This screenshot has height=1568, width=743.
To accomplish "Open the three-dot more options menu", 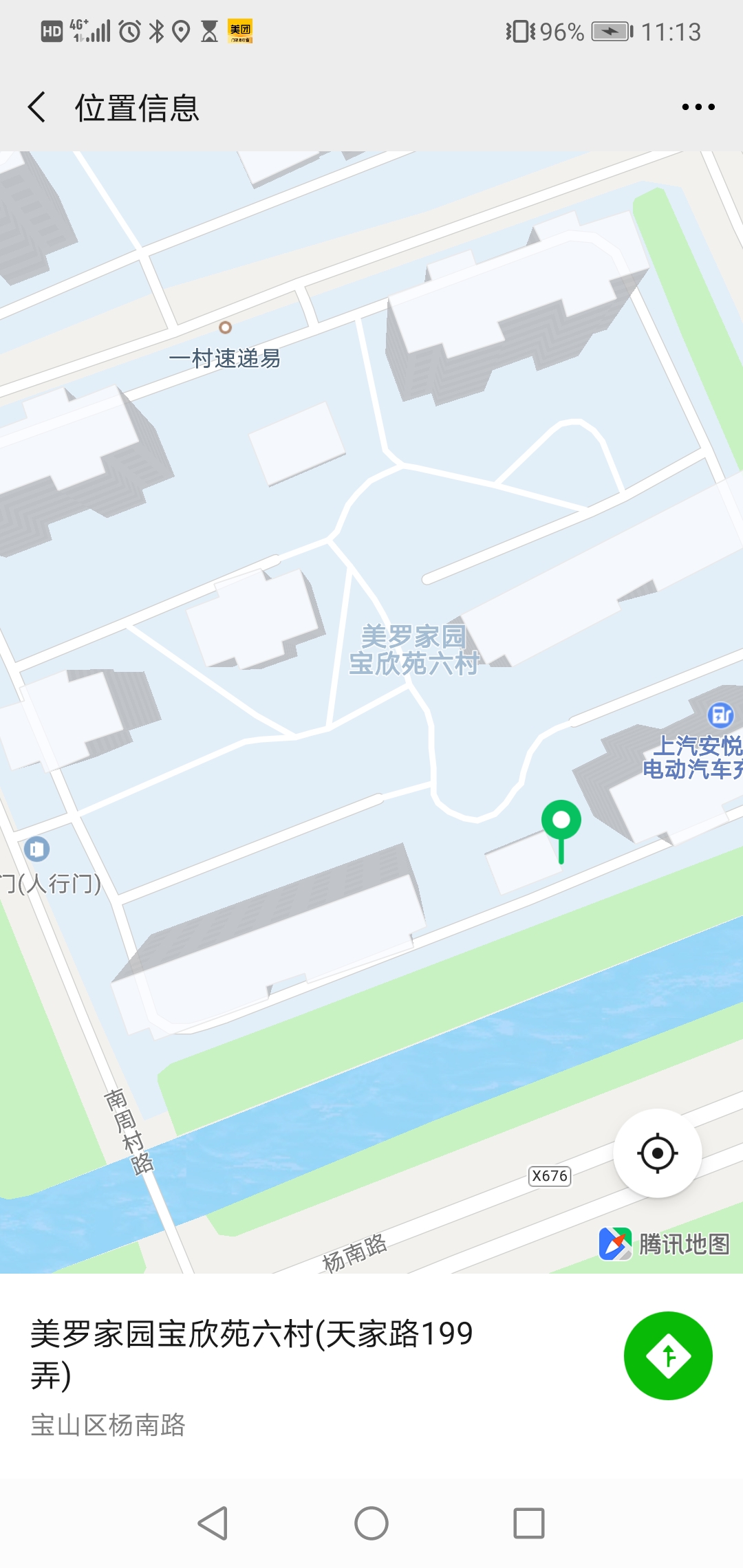I will [x=698, y=107].
